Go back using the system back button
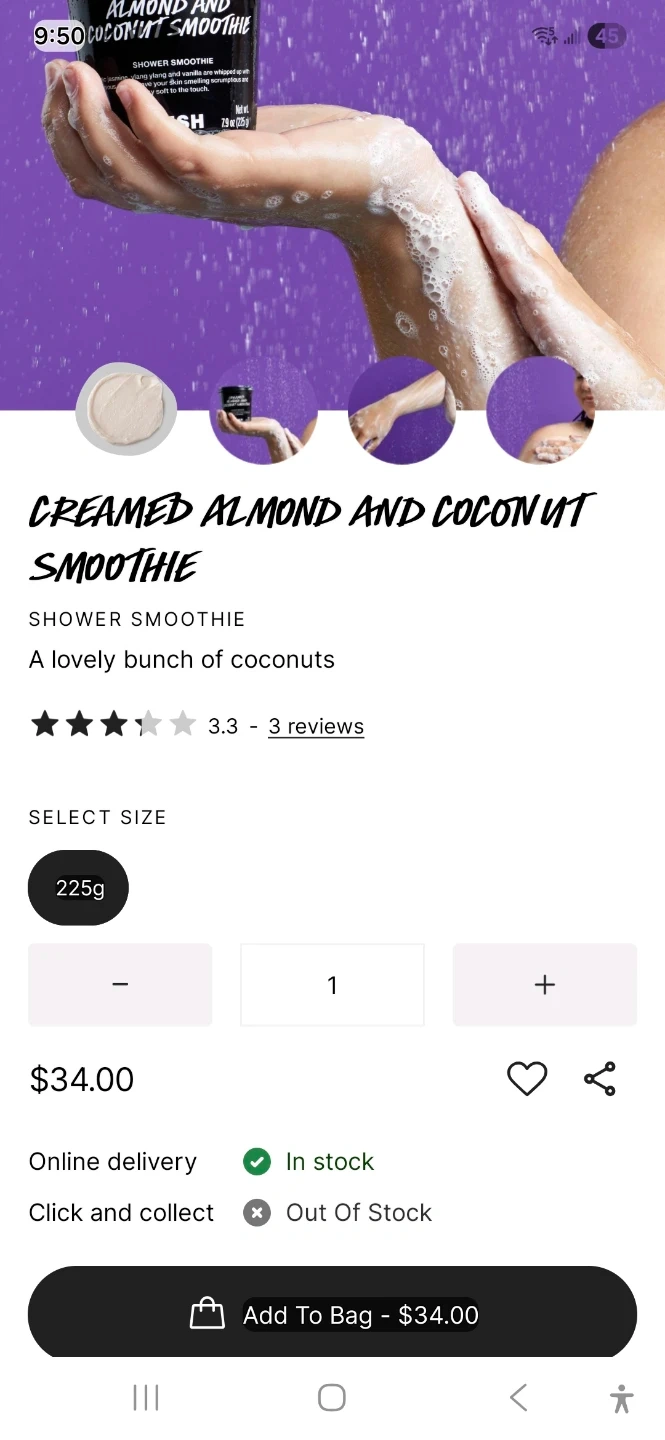665x1440 pixels. [518, 1397]
